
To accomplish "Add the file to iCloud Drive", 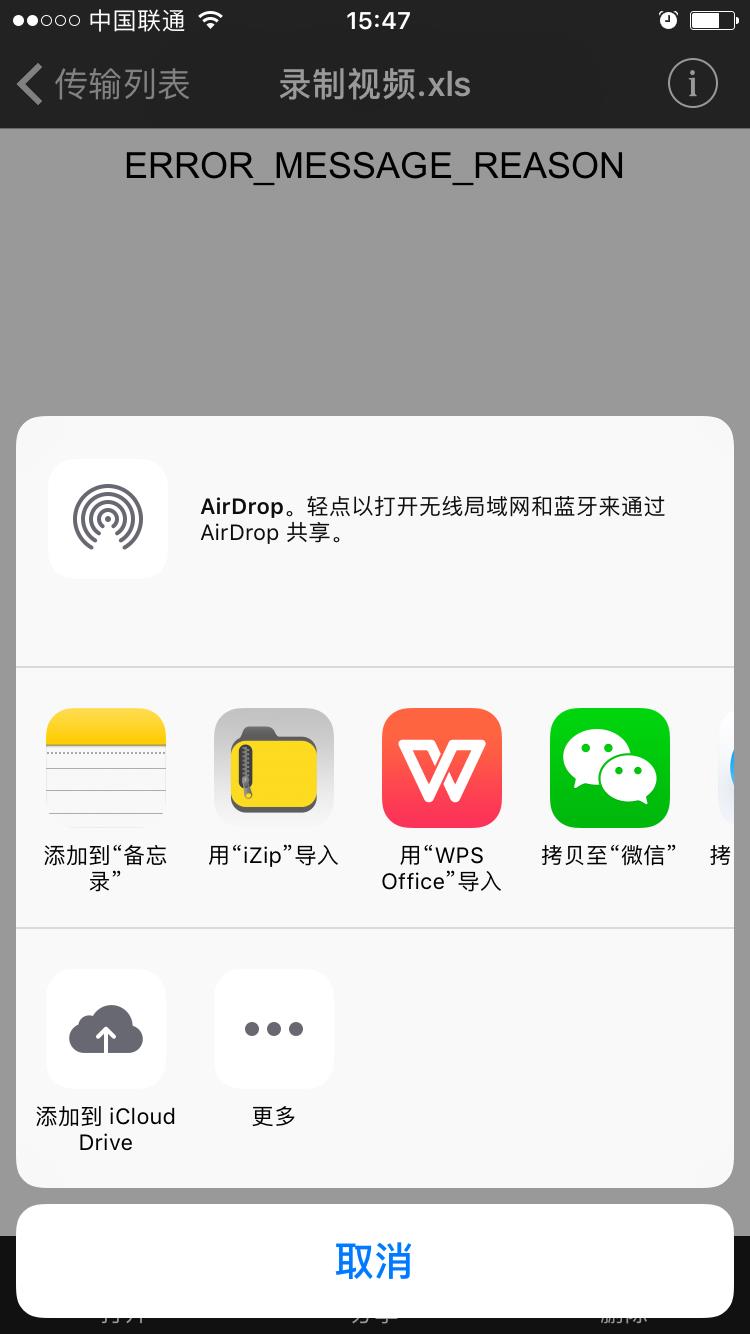I will click(x=106, y=1028).
